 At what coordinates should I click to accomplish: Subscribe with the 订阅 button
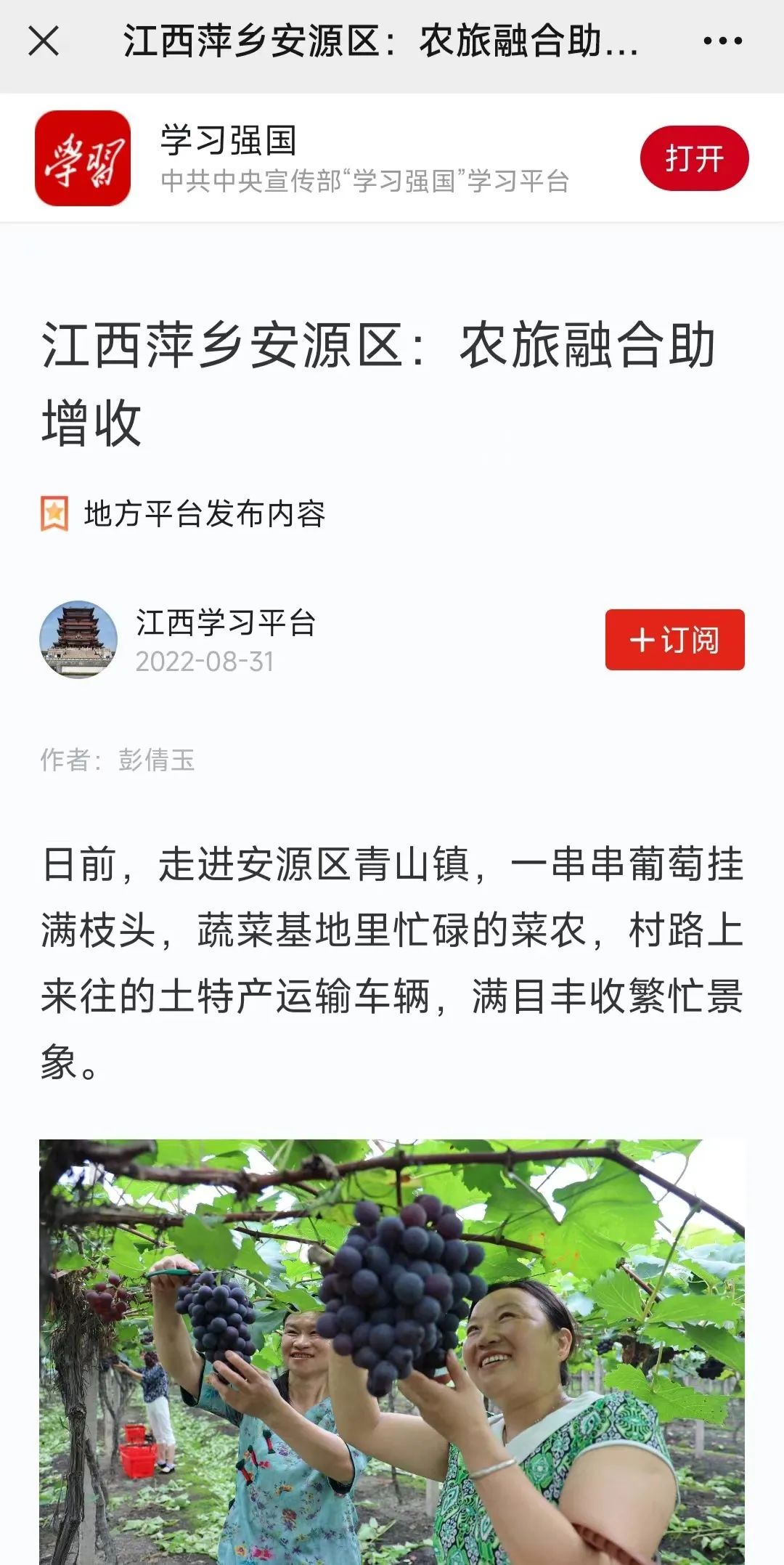[x=674, y=640]
